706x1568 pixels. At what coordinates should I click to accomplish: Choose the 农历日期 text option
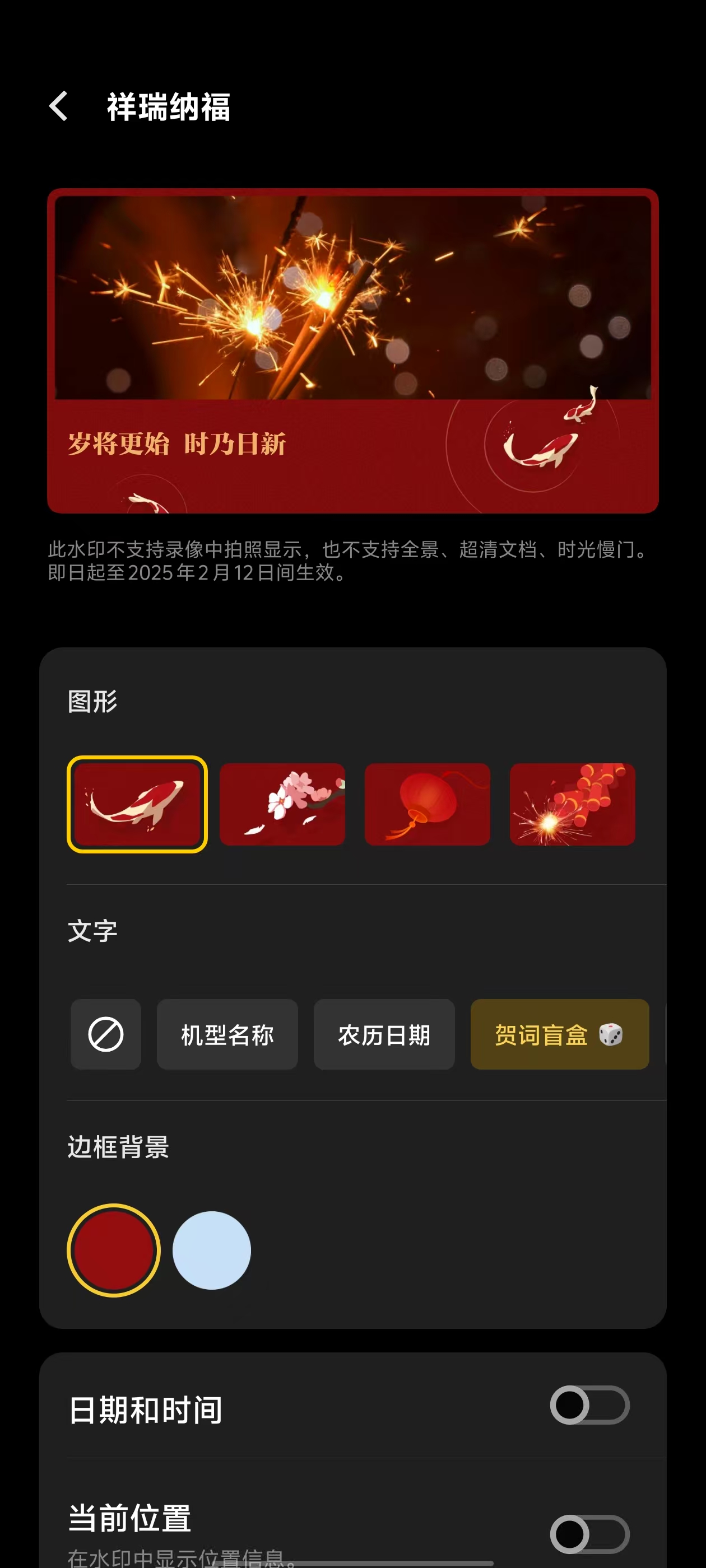[384, 1034]
